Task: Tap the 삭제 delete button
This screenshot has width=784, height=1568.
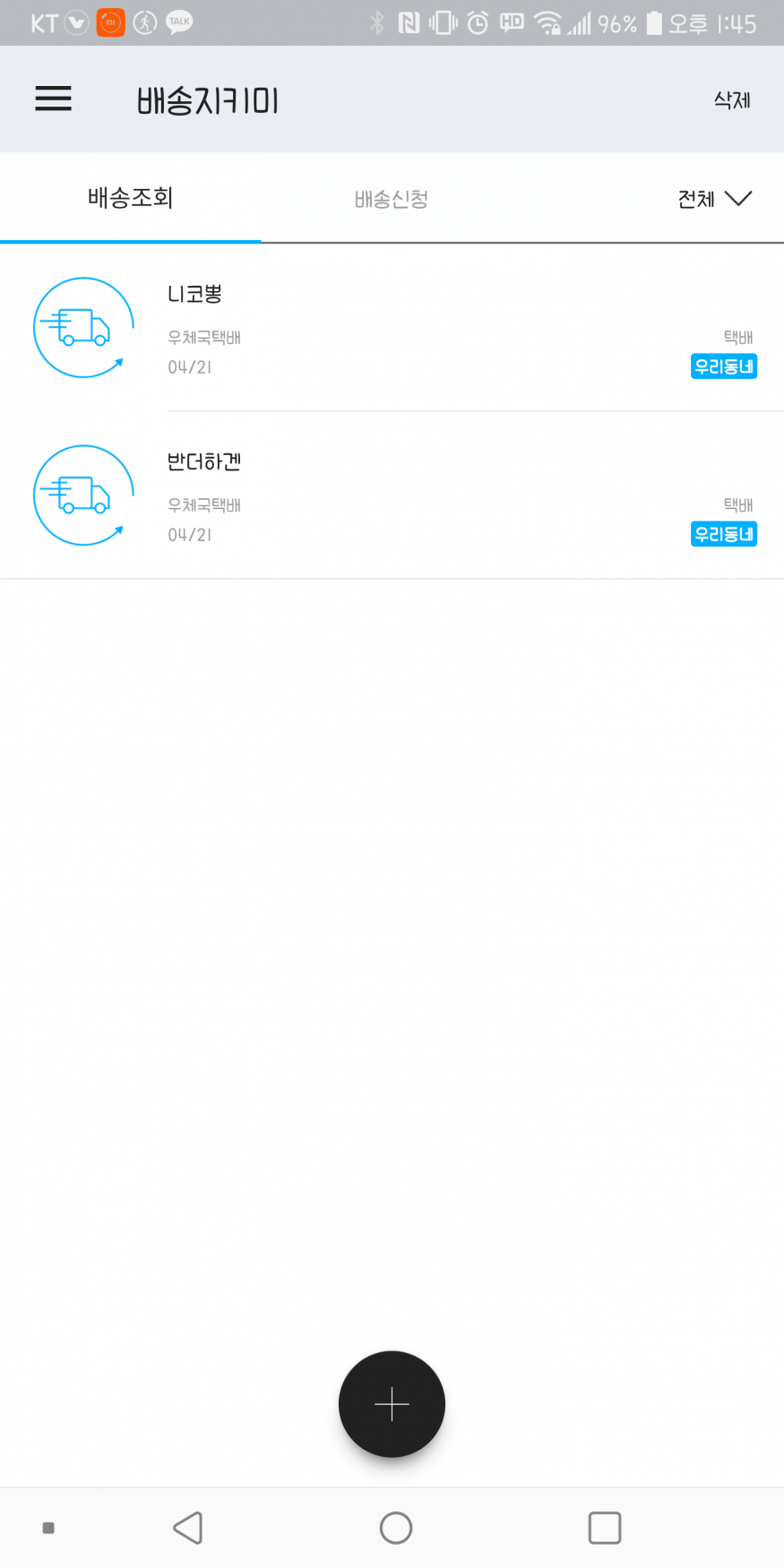Action: pyautogui.click(x=731, y=100)
